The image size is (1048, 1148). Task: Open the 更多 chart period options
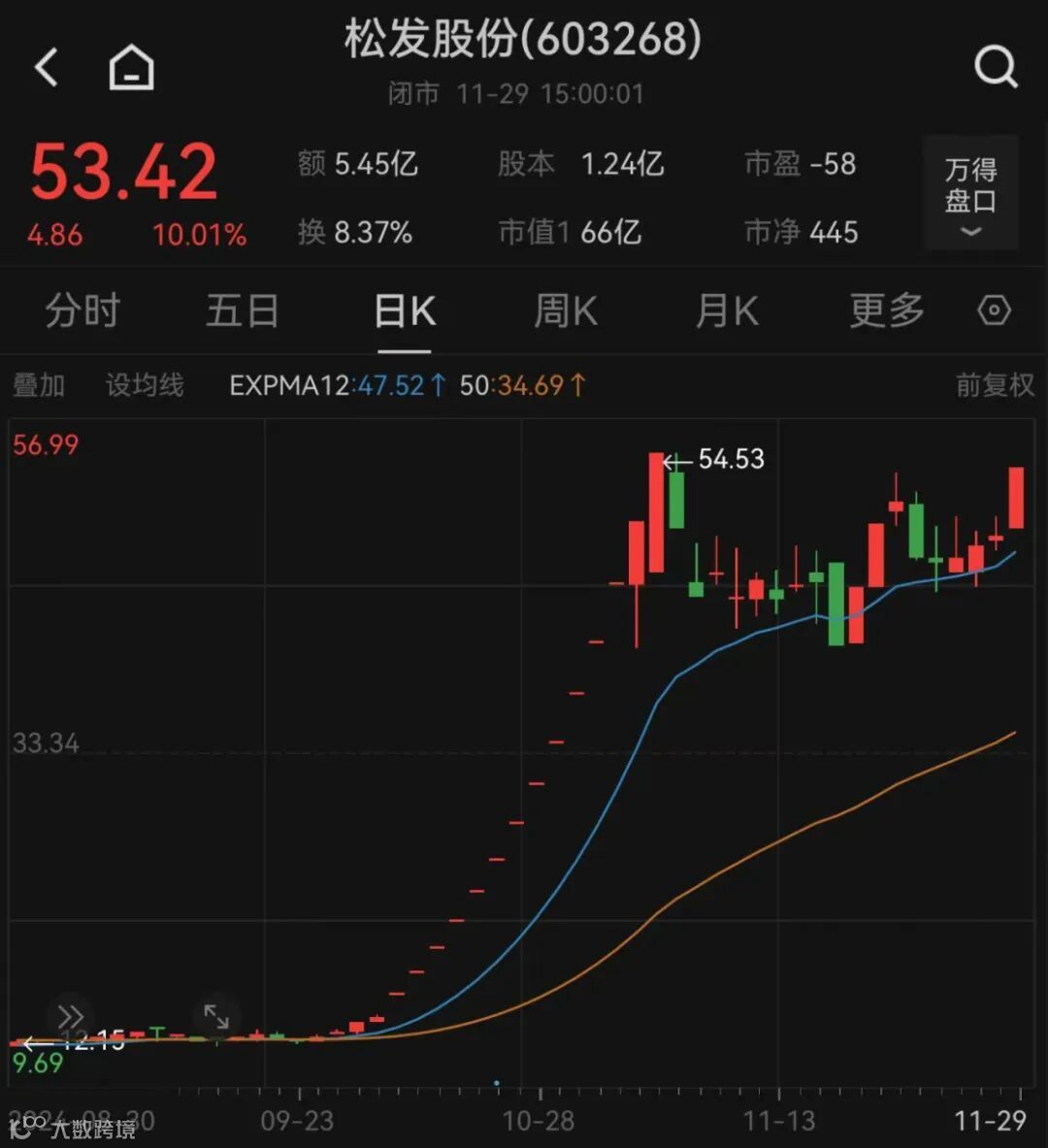(x=887, y=312)
